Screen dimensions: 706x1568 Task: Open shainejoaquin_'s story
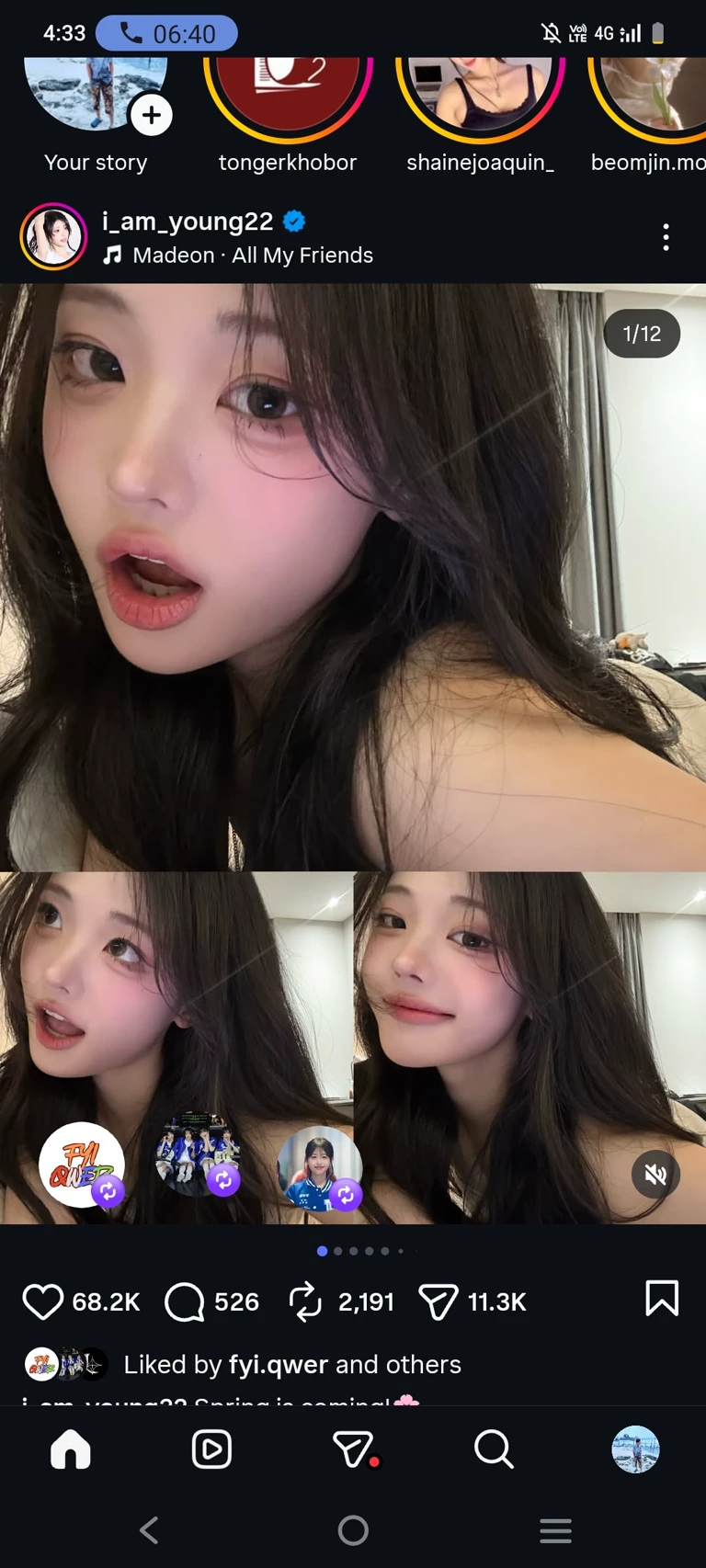tap(480, 97)
